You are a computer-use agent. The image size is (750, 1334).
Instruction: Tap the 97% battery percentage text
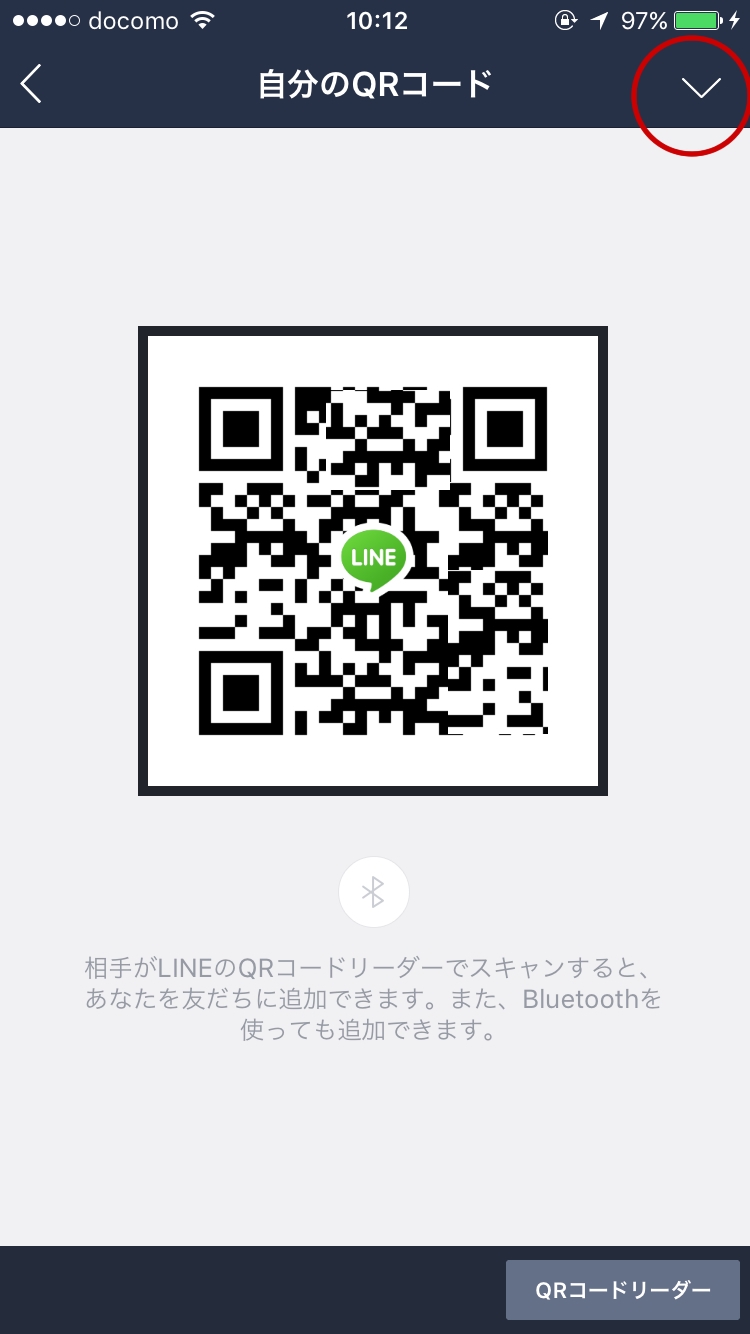point(647,19)
